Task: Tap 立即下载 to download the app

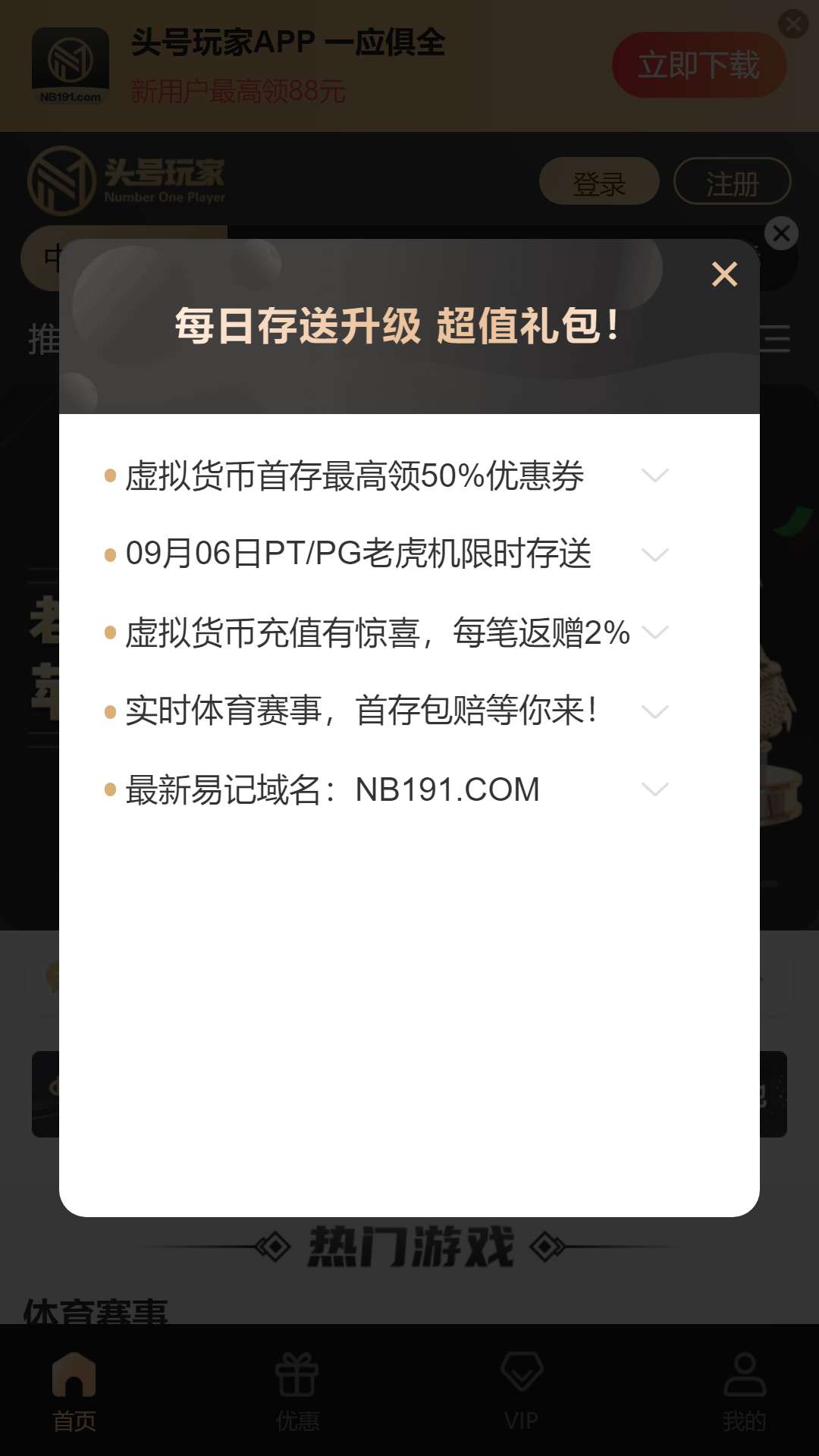Action: [698, 65]
